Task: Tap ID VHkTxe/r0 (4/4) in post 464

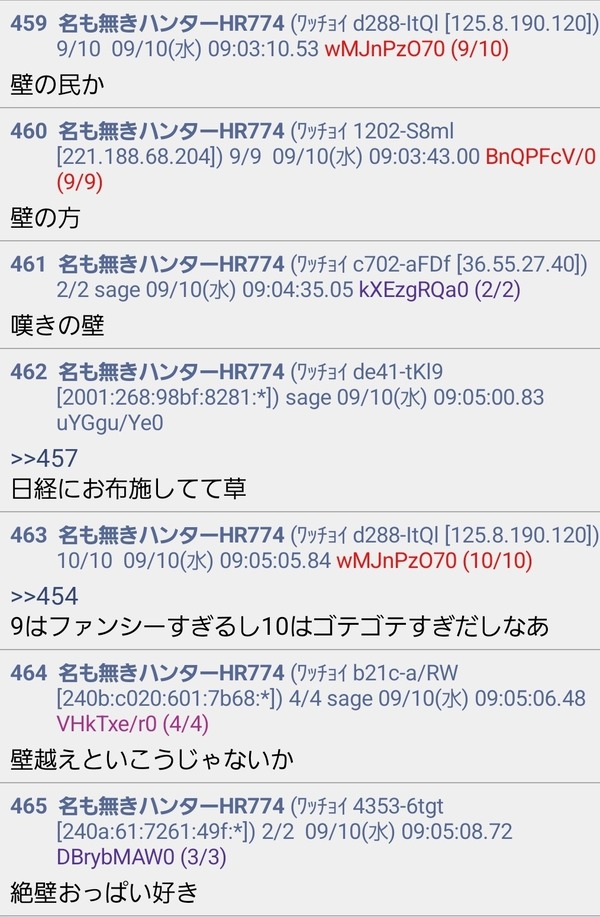Action: [133, 724]
